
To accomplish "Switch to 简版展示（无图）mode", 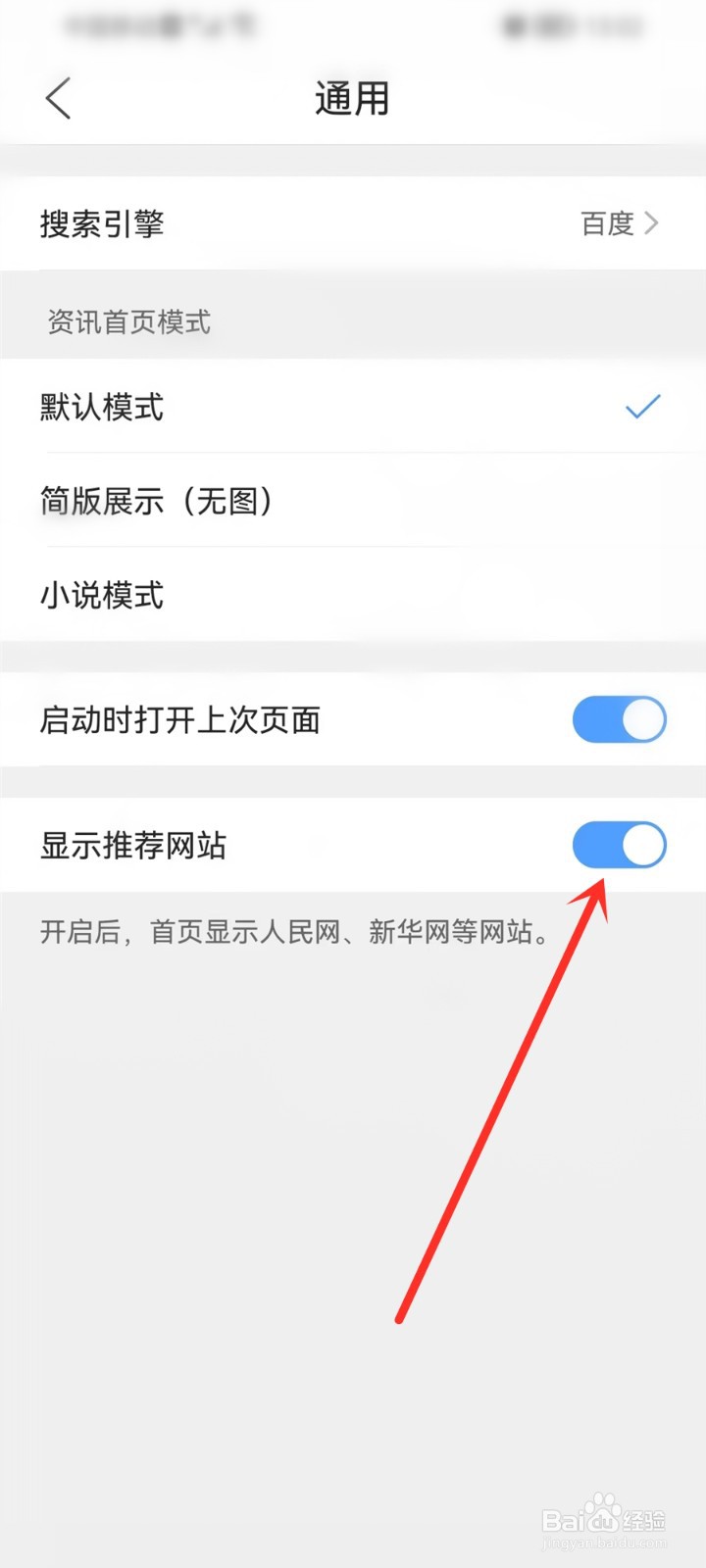I will pos(157,501).
